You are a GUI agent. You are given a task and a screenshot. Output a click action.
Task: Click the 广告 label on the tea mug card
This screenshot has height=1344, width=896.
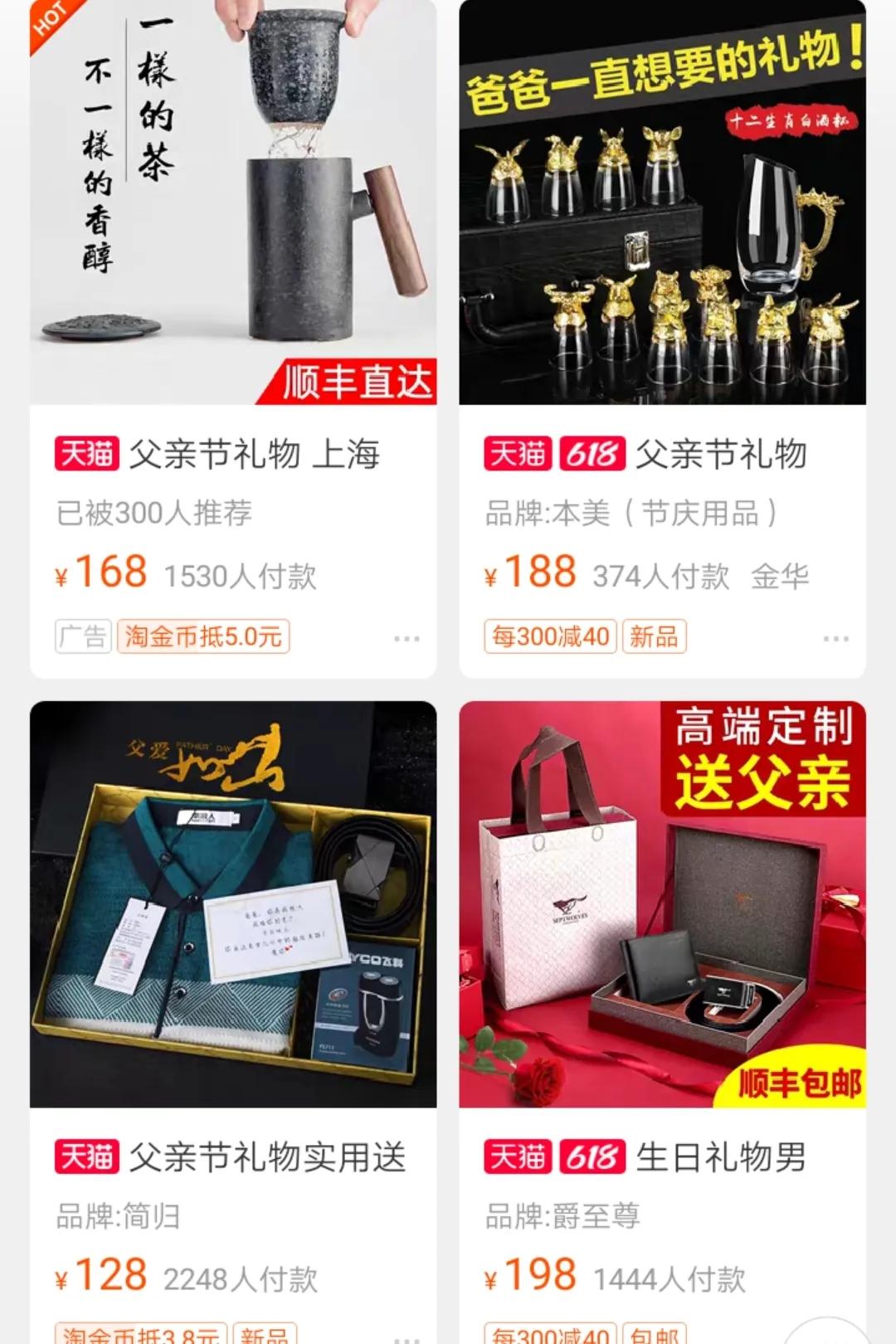[82, 635]
